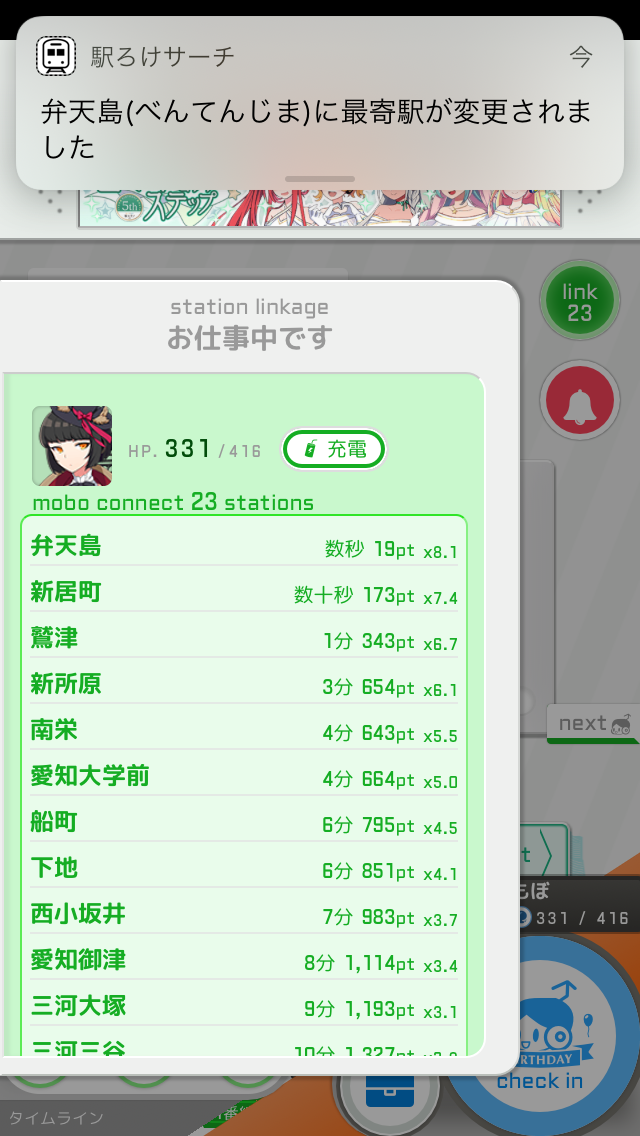640x1136 pixels.
Task: Tap the character avatar in the linkage panel
Action: (x=72, y=446)
